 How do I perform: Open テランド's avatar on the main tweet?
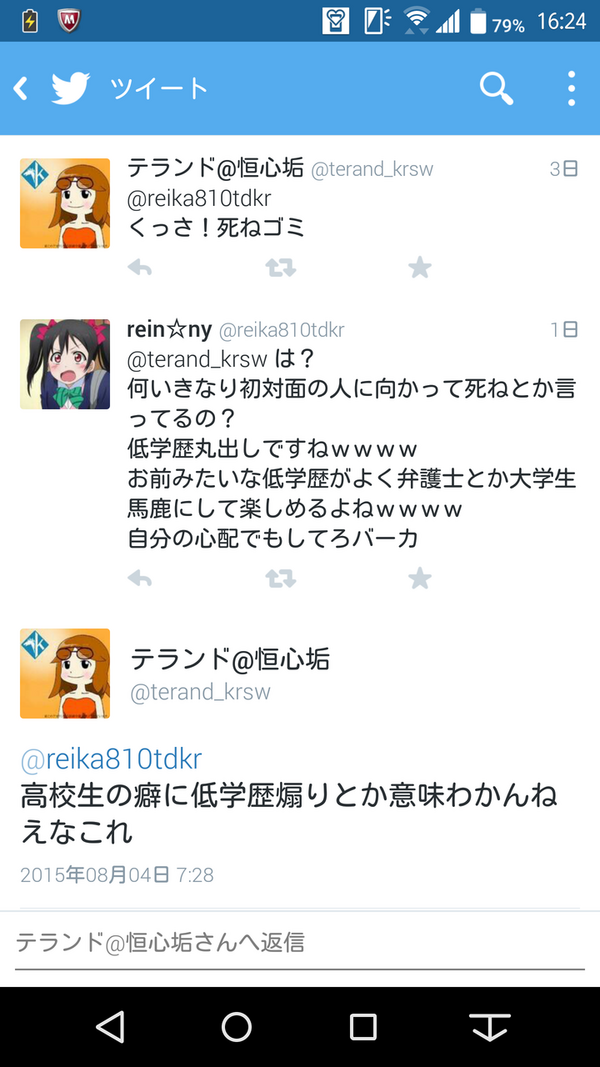(65, 674)
